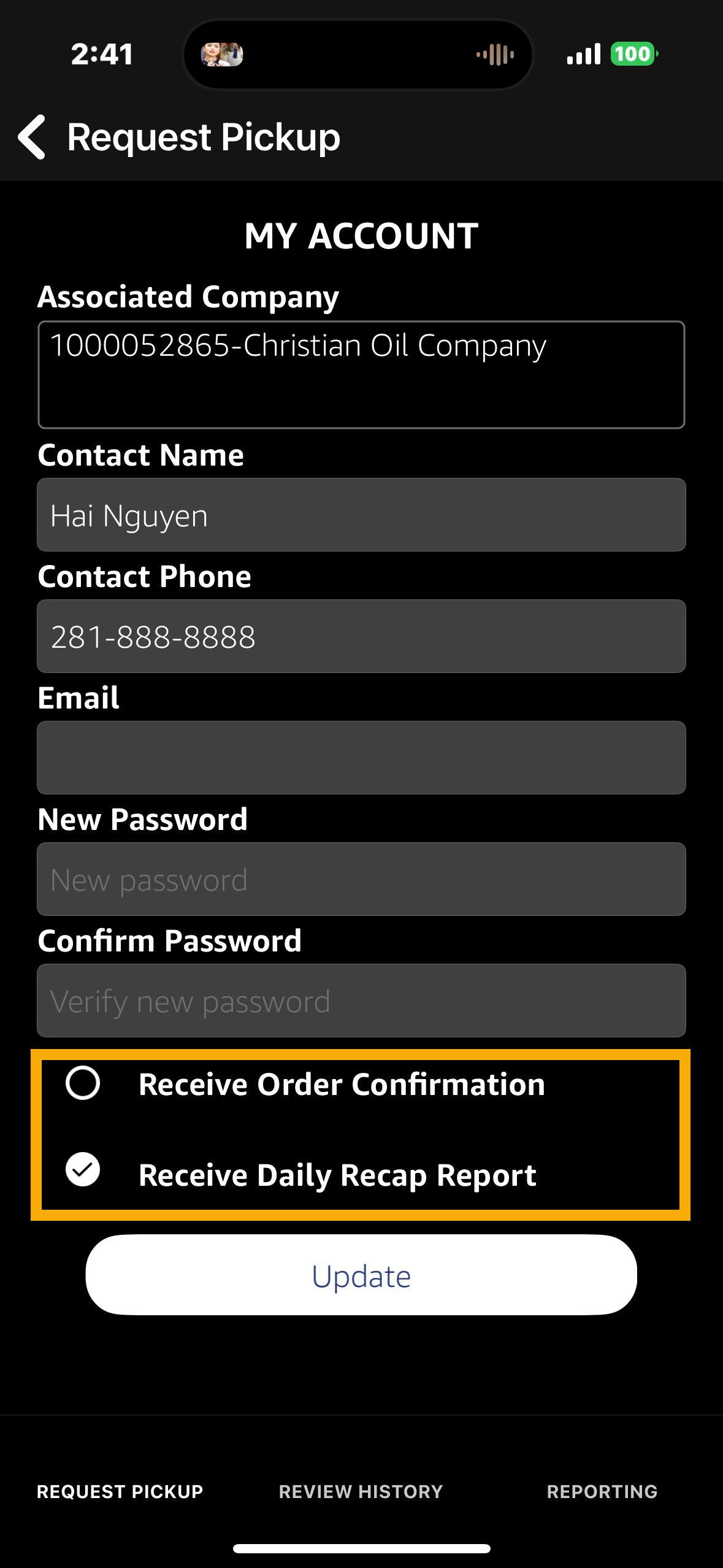Open the Review History tab
Viewport: 723px width, 1568px height.
tap(361, 1491)
